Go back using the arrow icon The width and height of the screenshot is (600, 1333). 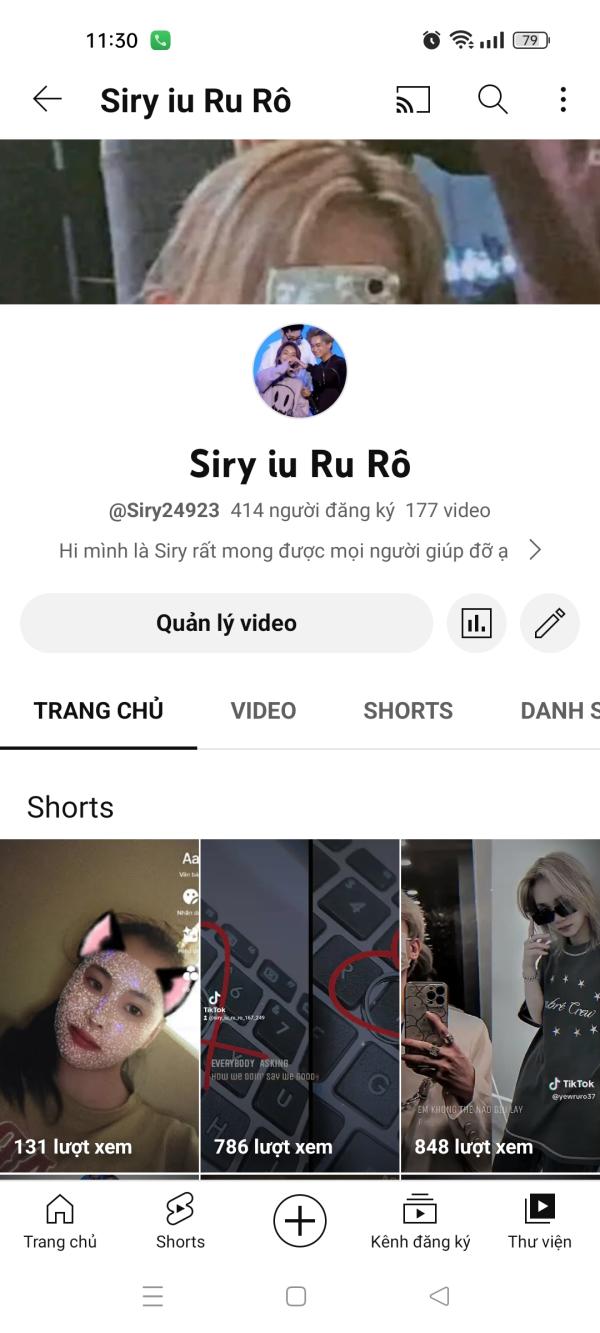[47, 99]
